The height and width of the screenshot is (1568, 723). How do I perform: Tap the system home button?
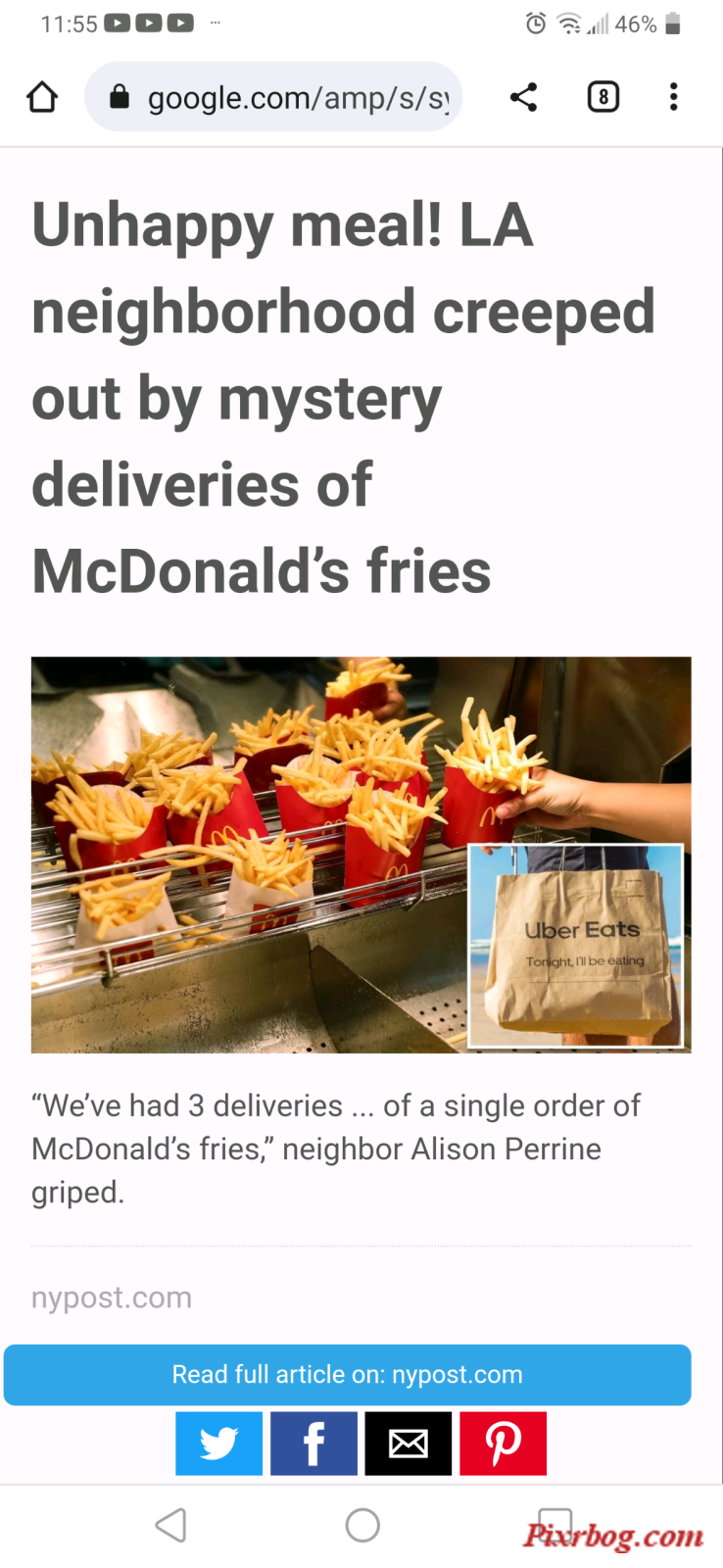[362, 1525]
